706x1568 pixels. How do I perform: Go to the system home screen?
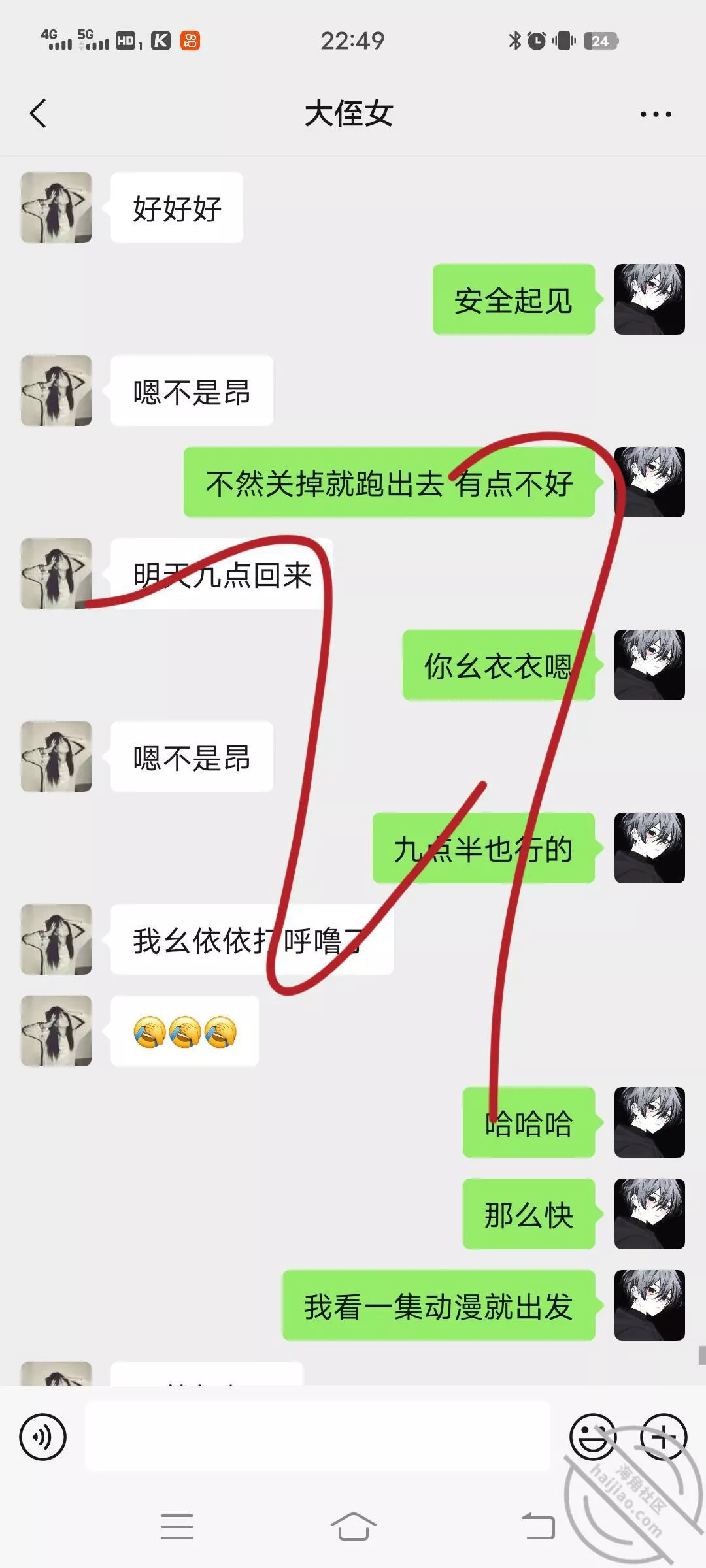353,1527
